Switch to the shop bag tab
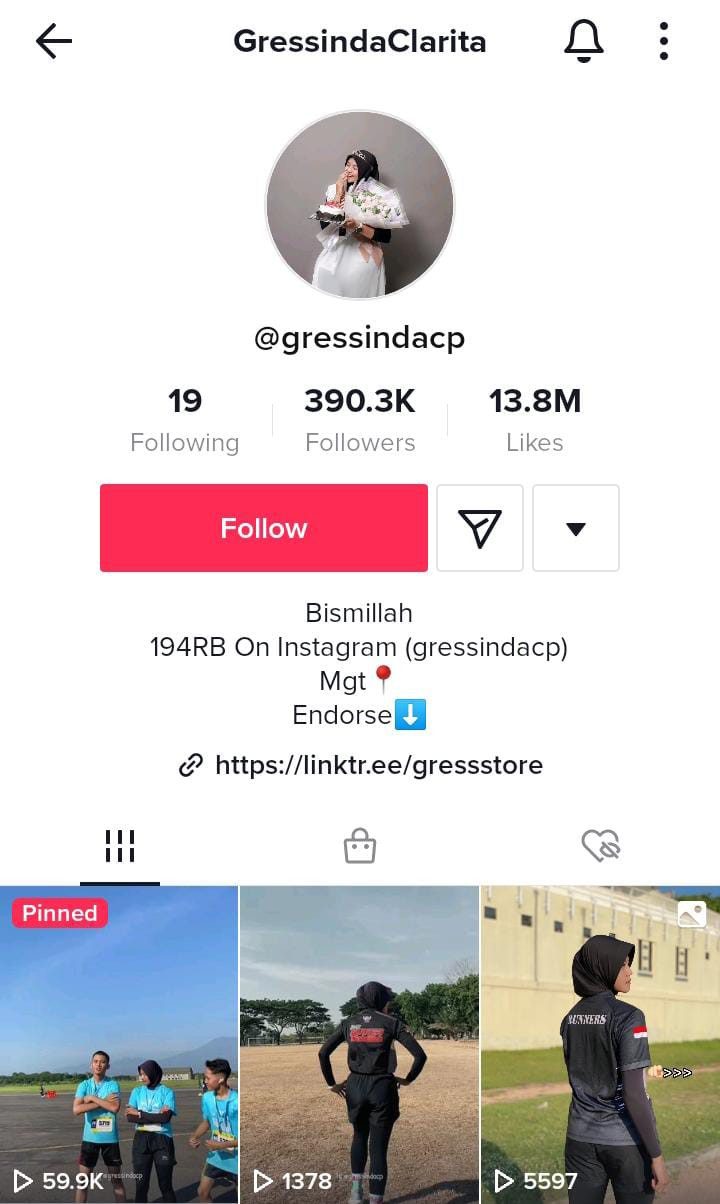Image resolution: width=720 pixels, height=1204 pixels. [360, 846]
